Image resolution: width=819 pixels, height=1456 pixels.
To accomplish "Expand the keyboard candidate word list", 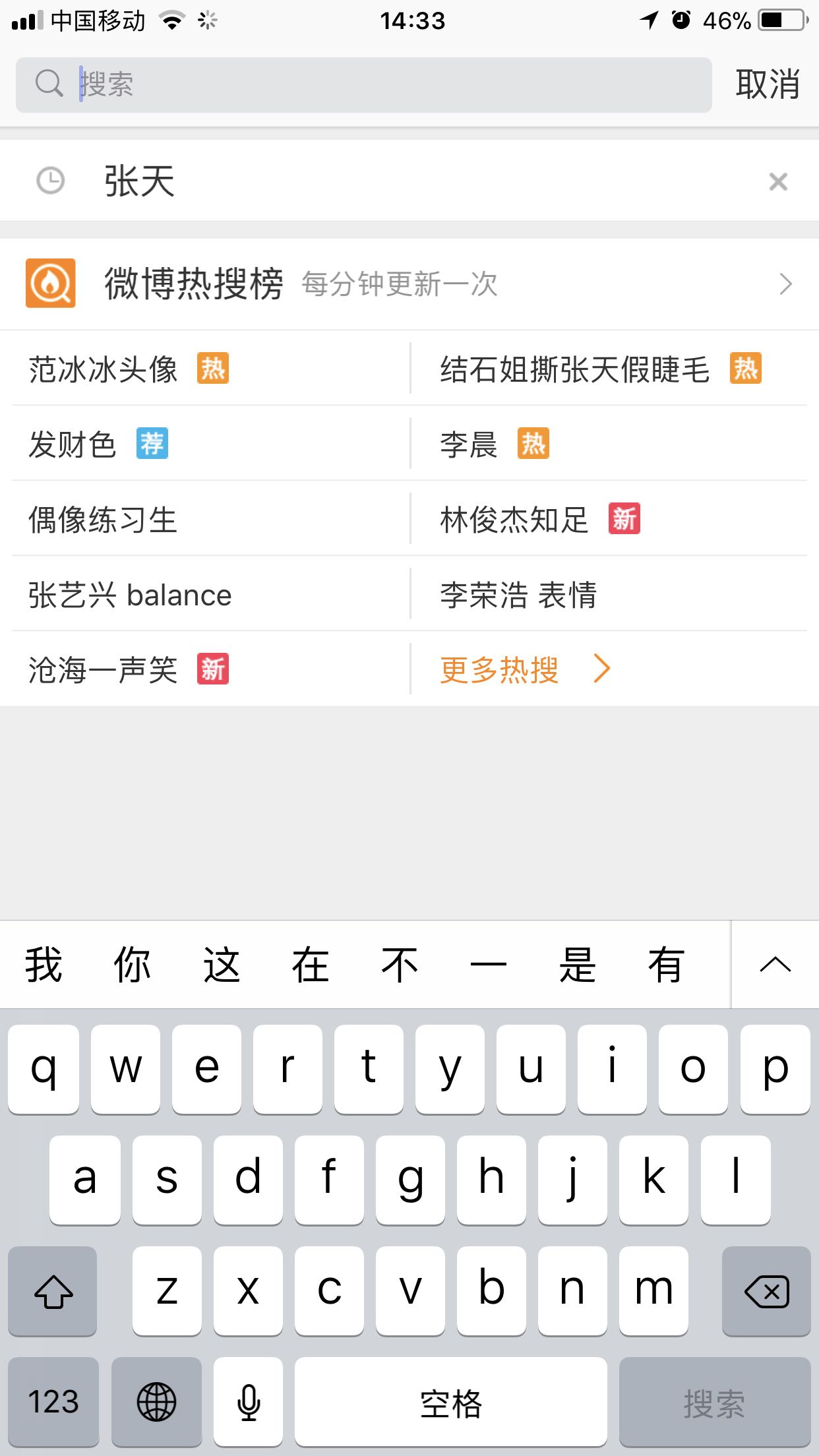I will [x=775, y=965].
